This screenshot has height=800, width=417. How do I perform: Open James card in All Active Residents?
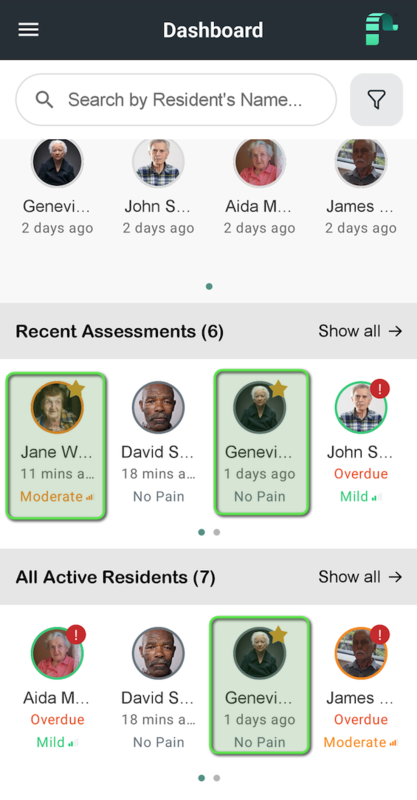tap(361, 689)
